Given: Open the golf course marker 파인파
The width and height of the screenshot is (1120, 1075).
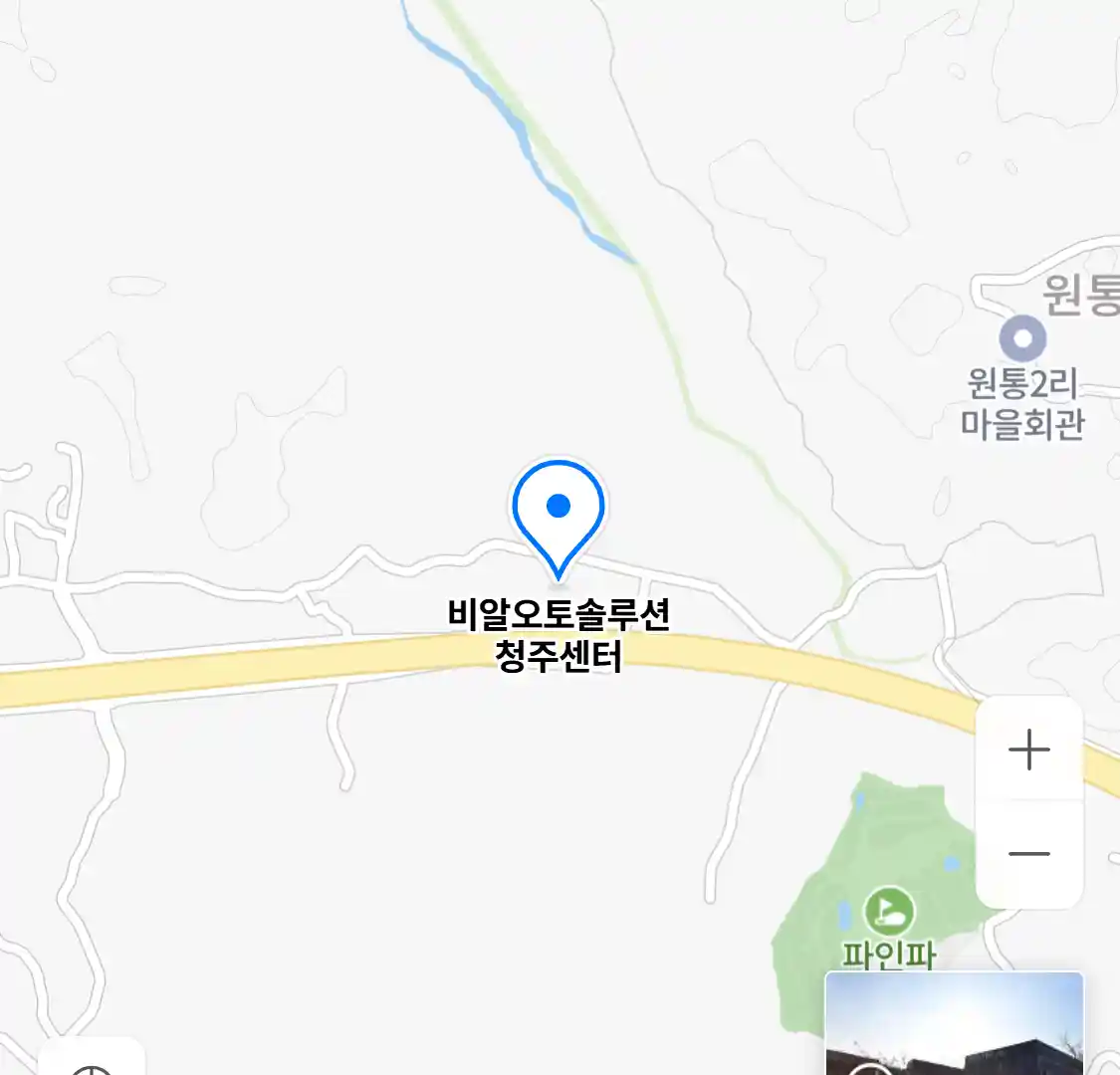Looking at the screenshot, I should point(889,910).
